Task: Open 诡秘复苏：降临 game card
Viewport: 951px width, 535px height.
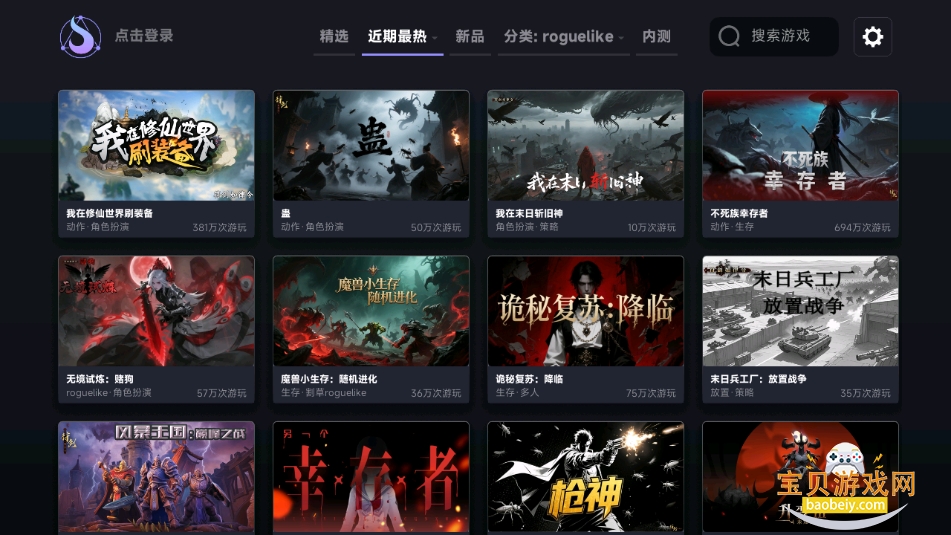Action: pos(585,329)
